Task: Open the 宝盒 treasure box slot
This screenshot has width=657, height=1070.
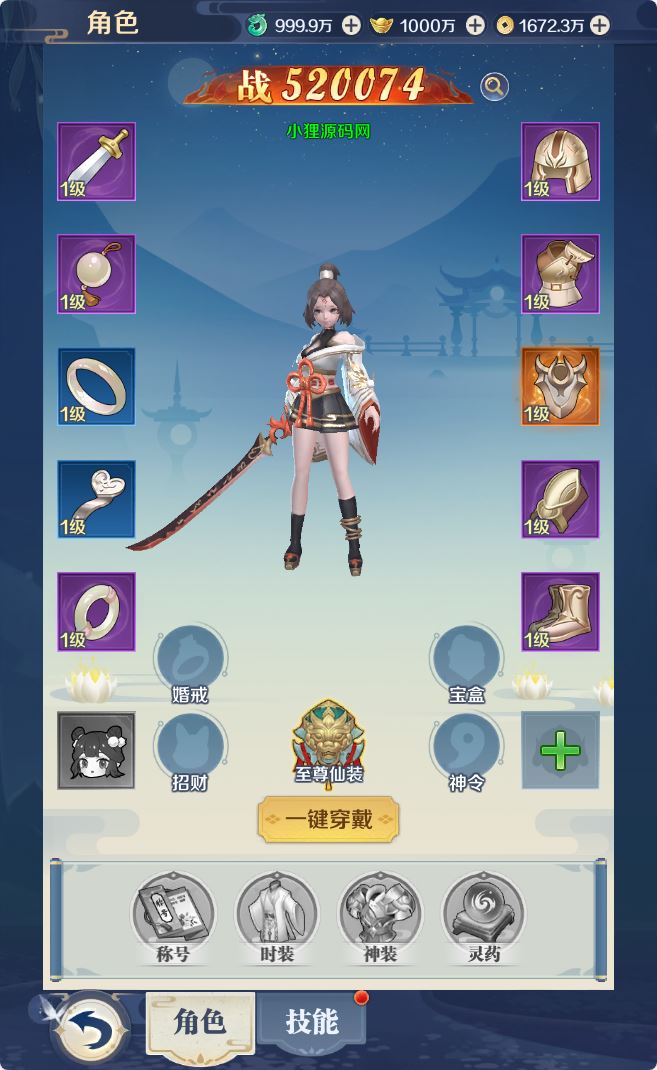Action: tap(467, 661)
